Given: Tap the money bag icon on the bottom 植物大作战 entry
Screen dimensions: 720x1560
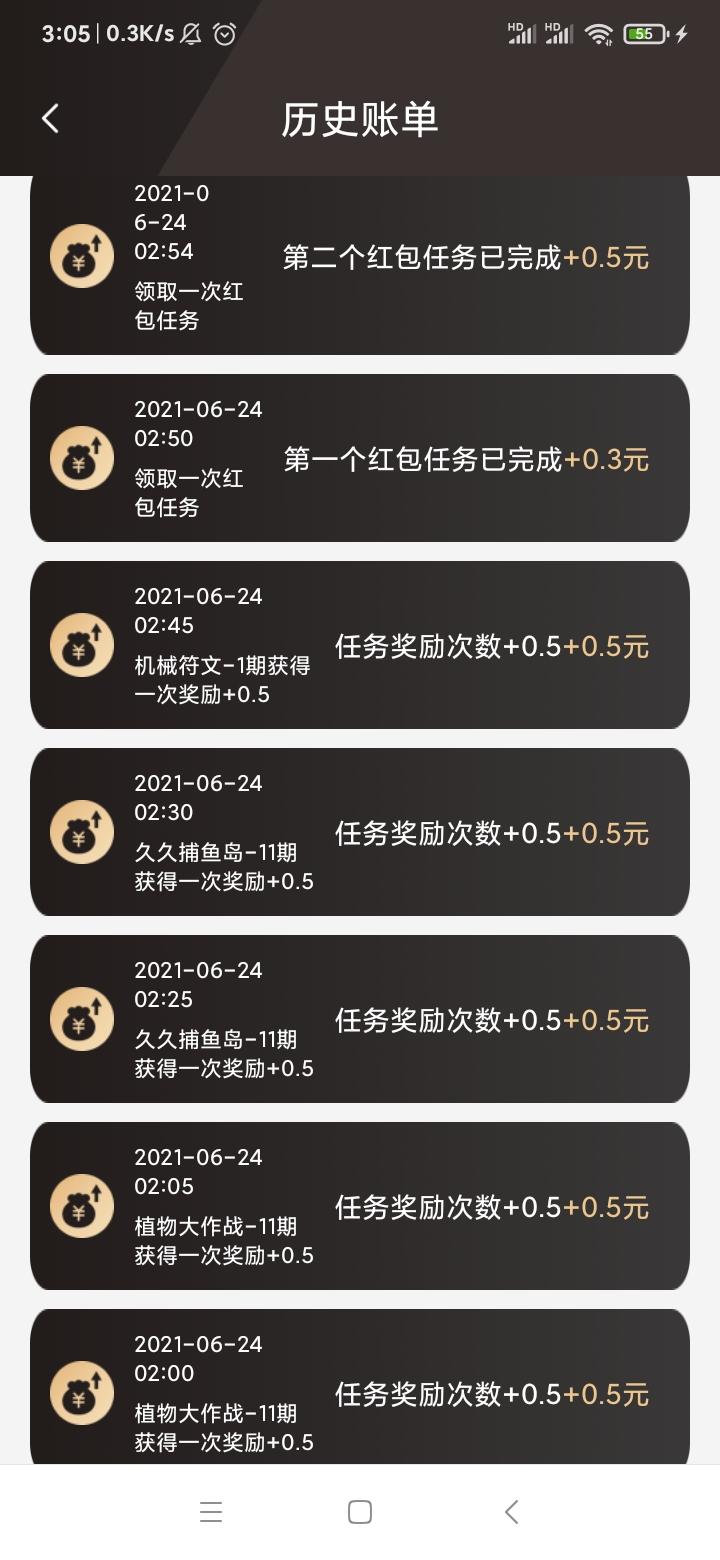Looking at the screenshot, I should coord(81,1393).
